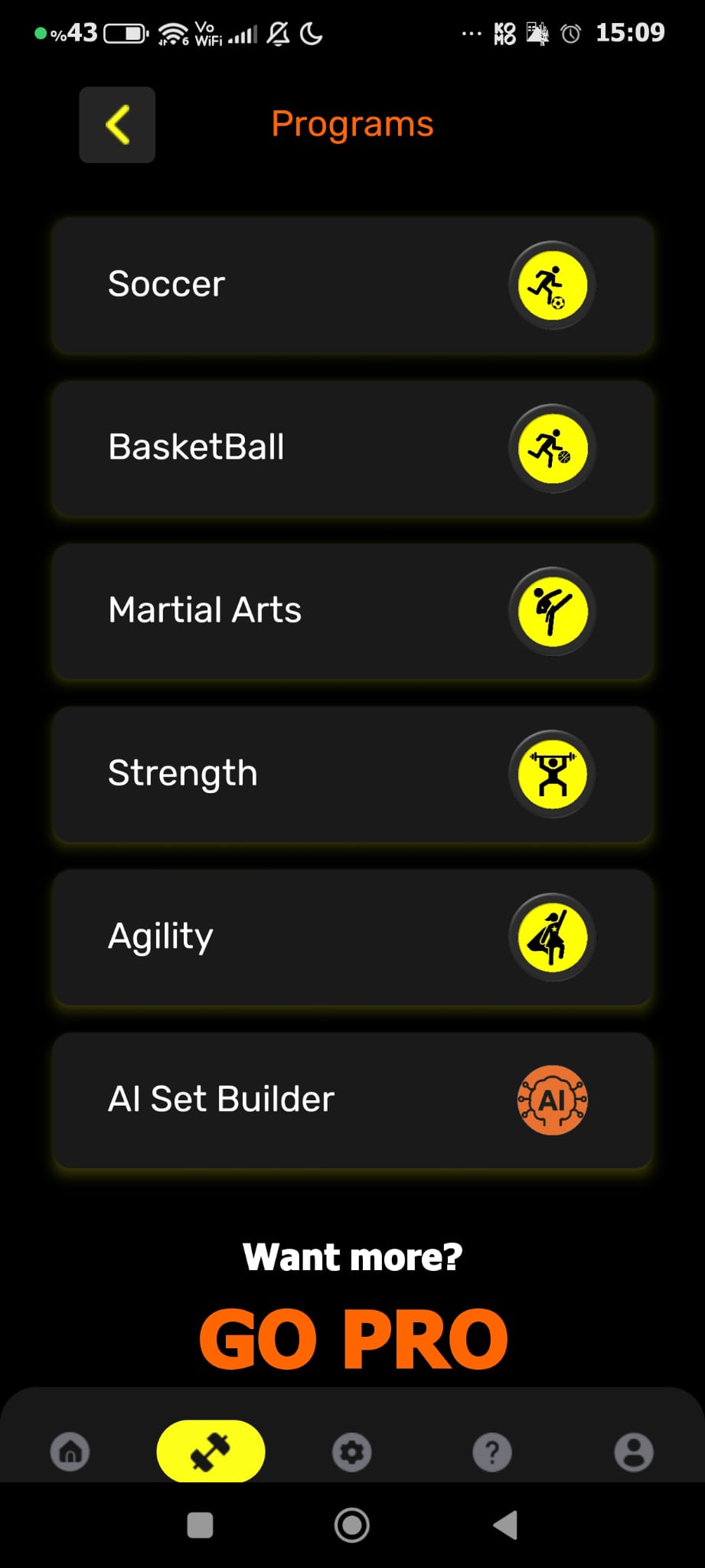Choose the Strength program
Screen dimensions: 705x1568
click(x=352, y=774)
